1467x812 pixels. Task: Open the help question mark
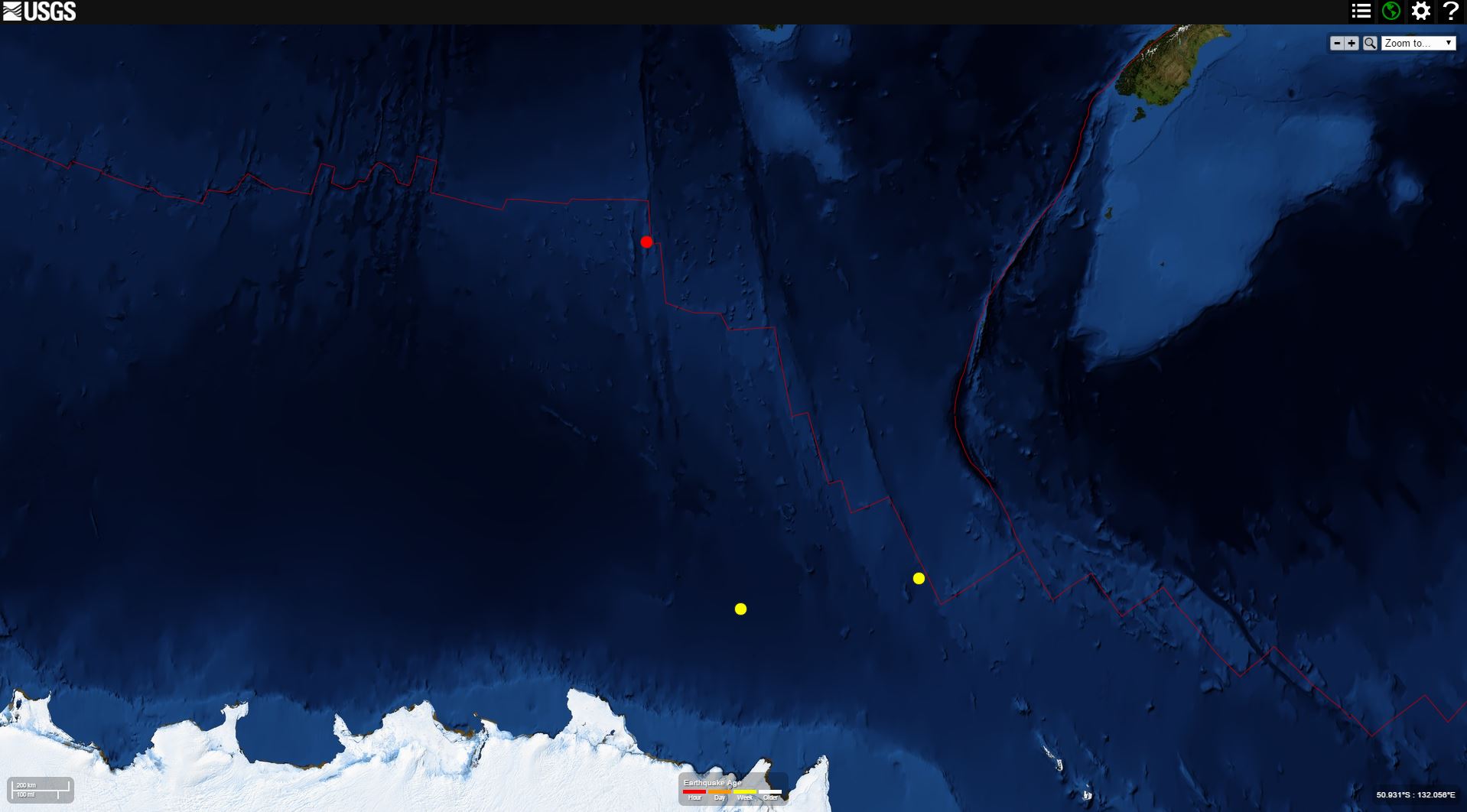coord(1450,11)
